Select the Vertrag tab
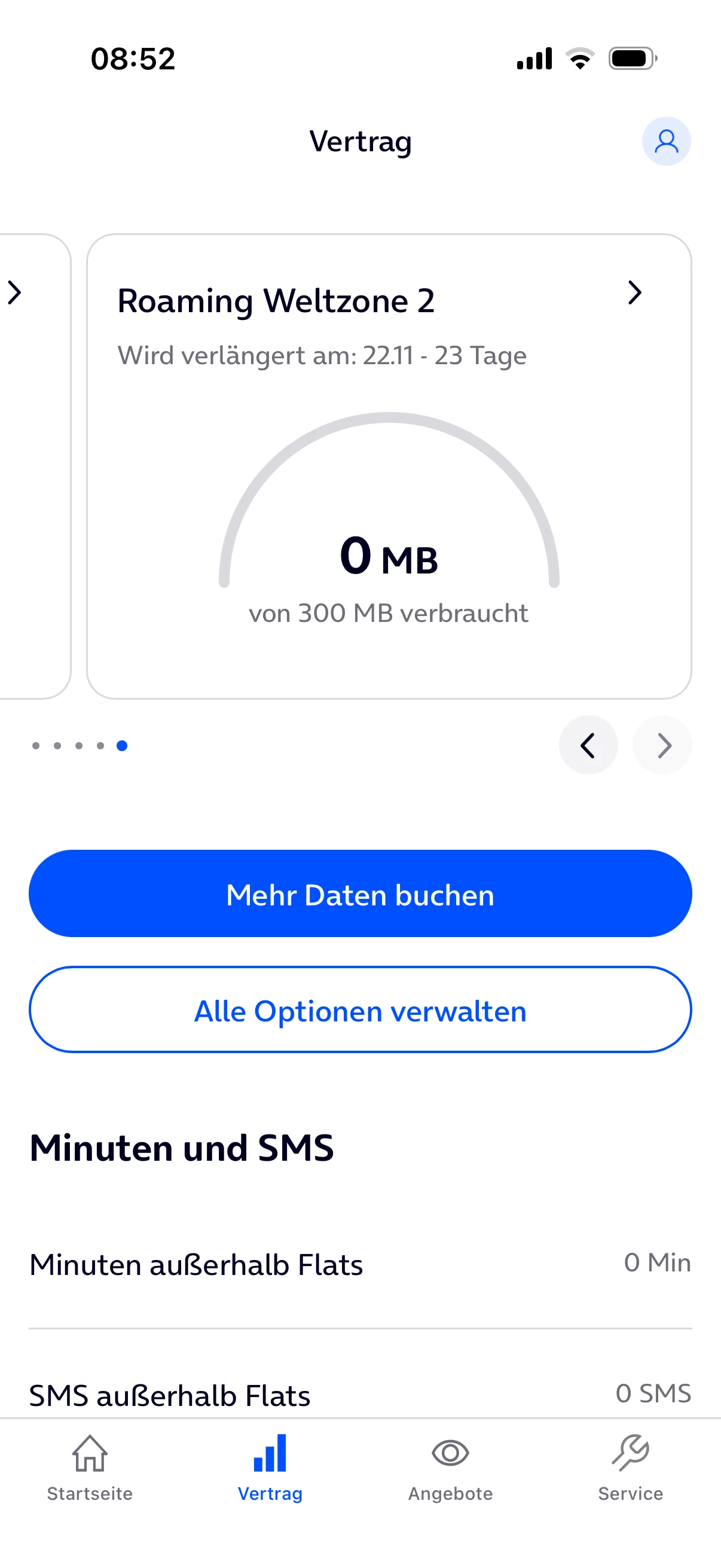Screen dimensions: 721x1568 click(x=270, y=1468)
